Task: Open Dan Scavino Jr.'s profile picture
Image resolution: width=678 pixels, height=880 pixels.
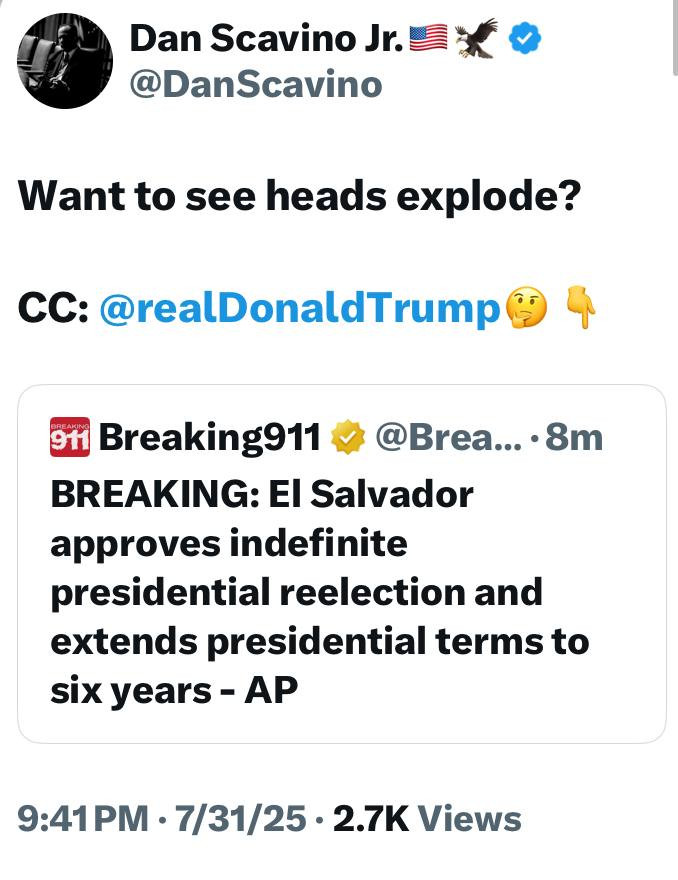Action: [65, 61]
